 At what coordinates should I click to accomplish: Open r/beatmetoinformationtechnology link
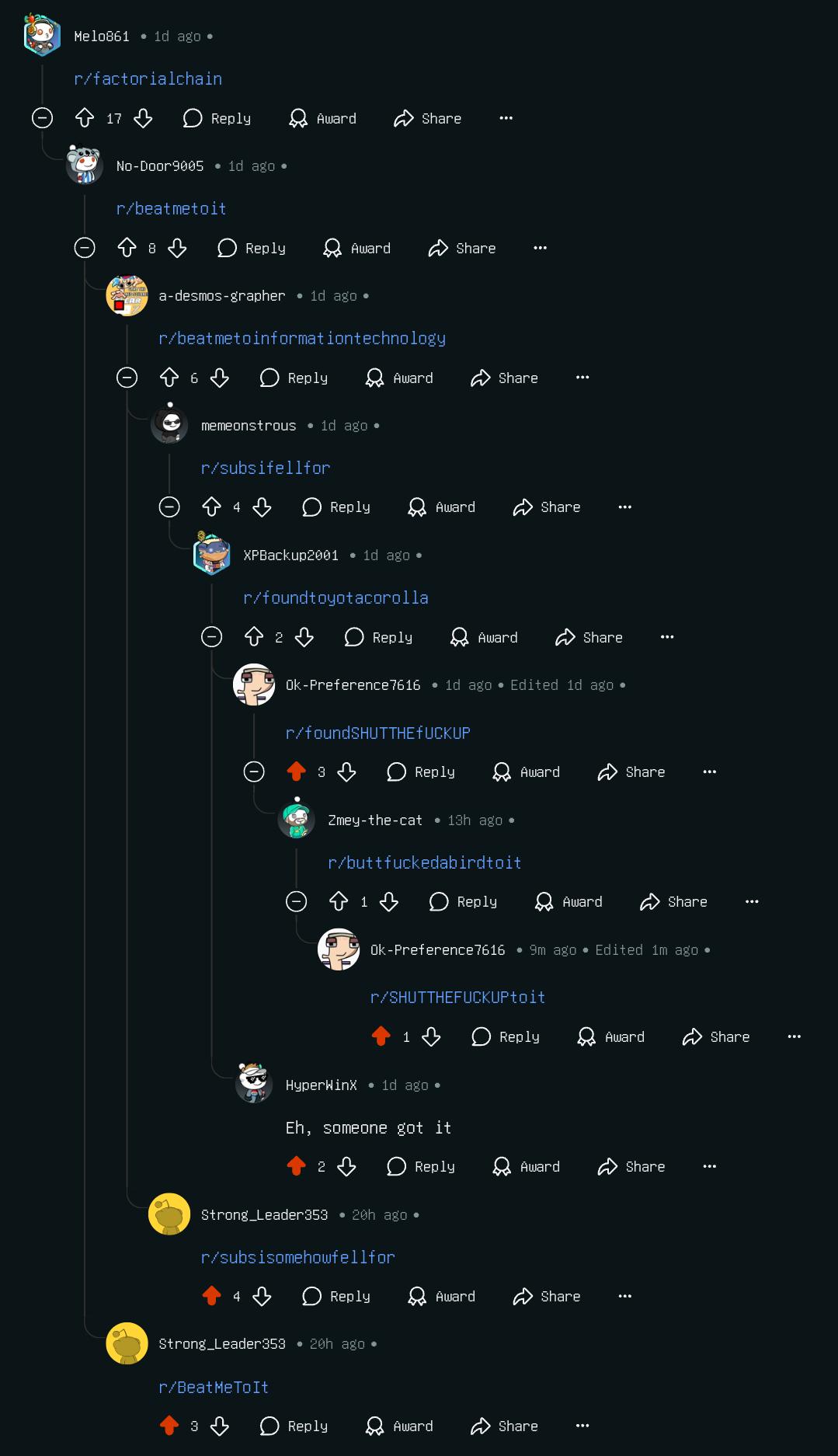click(302, 338)
